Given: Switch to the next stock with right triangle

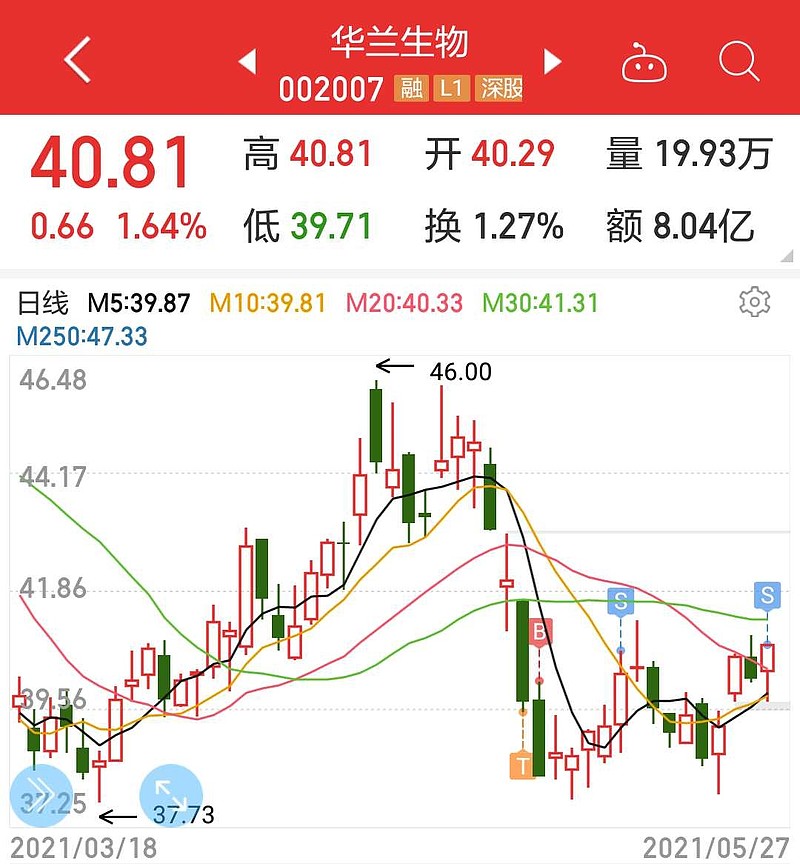Looking at the screenshot, I should (552, 62).
